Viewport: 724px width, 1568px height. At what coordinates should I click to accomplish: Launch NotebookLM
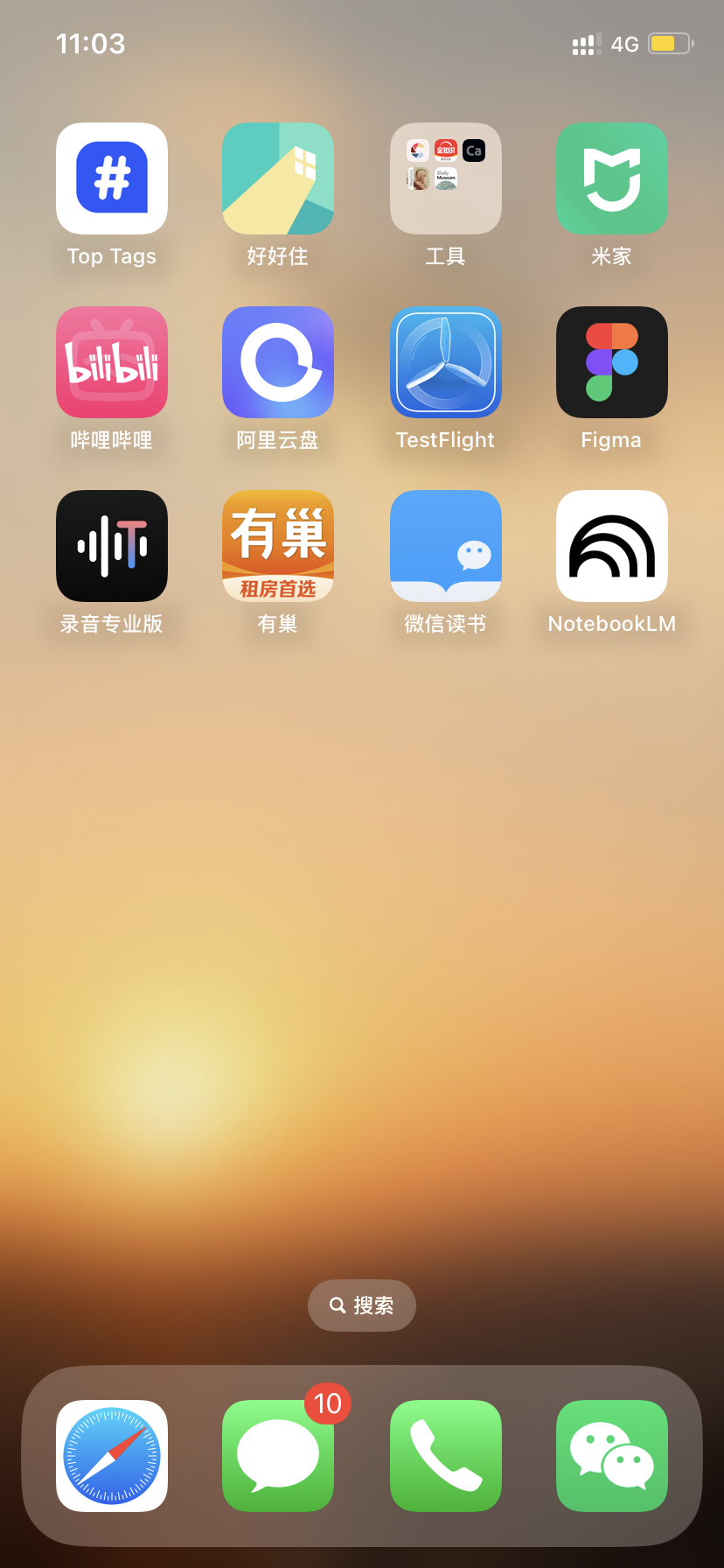pos(612,546)
